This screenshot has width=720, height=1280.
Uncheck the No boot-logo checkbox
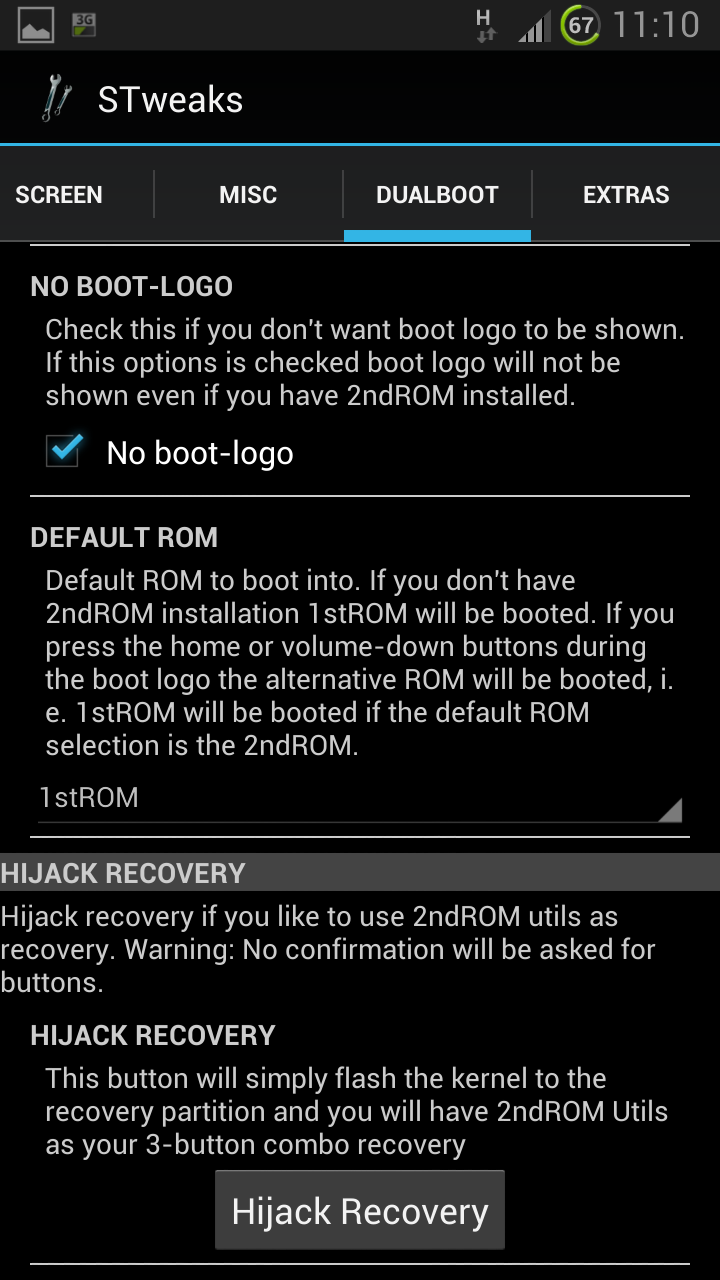[x=65, y=451]
